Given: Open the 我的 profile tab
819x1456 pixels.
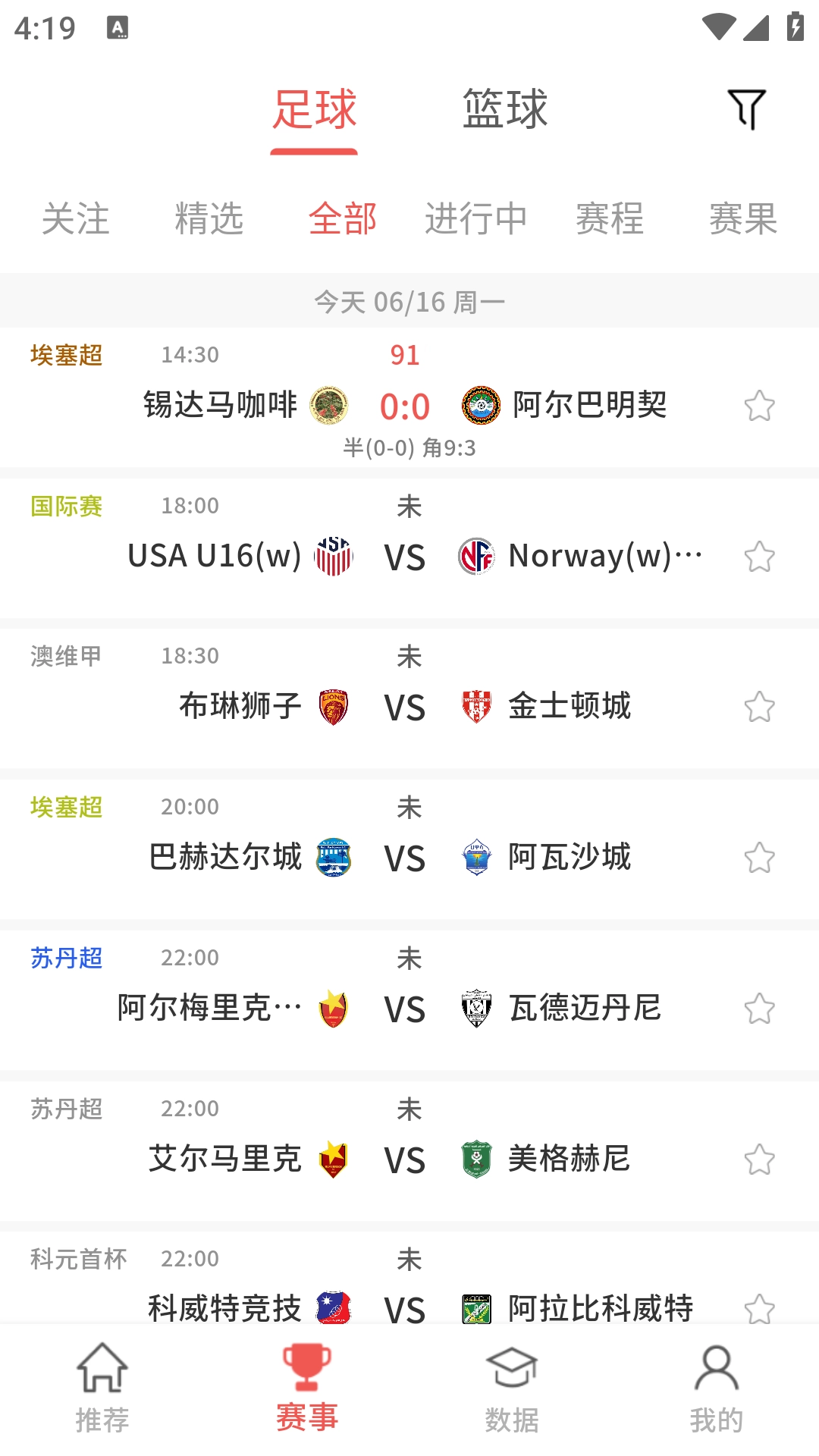Looking at the screenshot, I should [x=717, y=1389].
